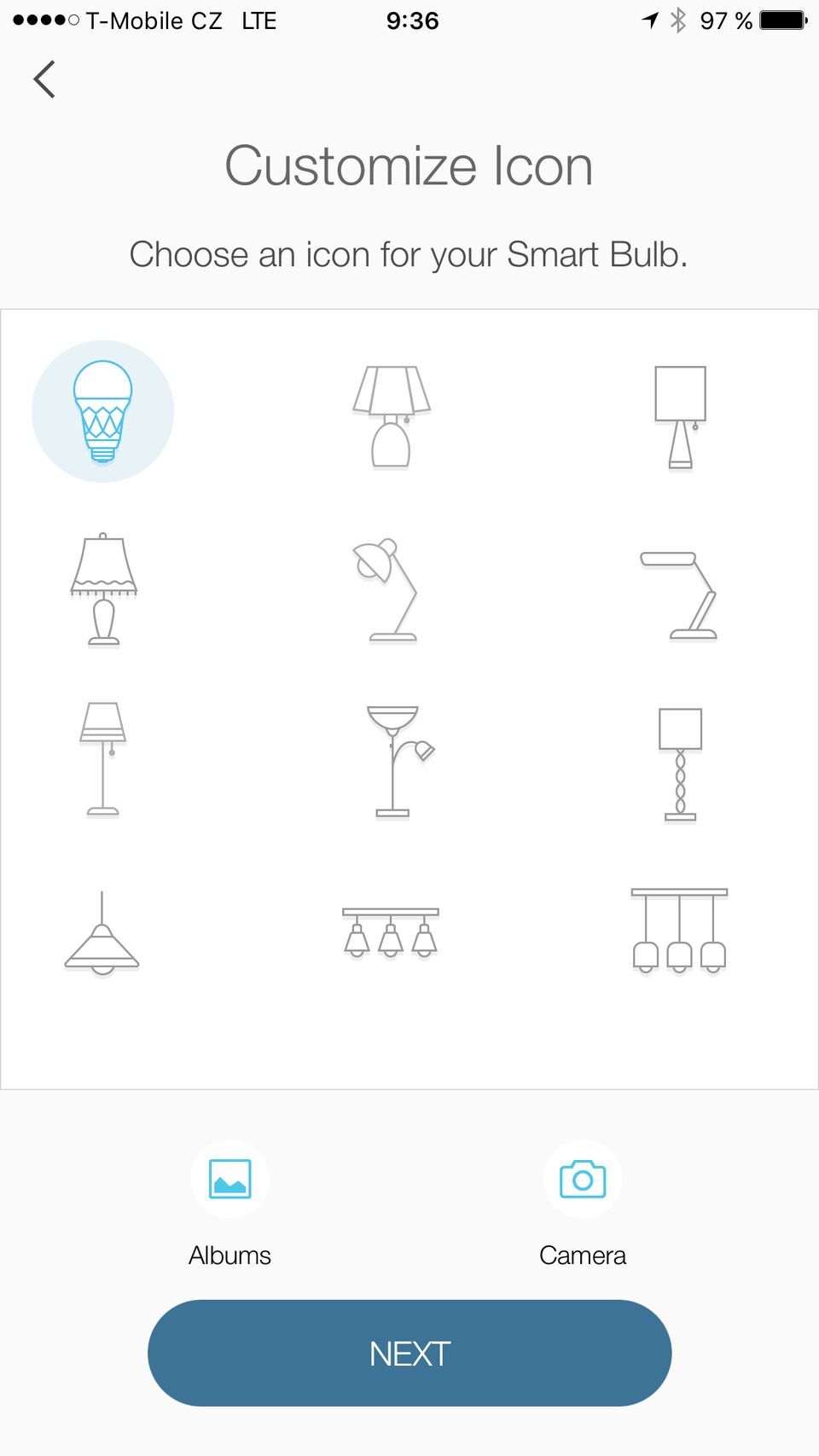The height and width of the screenshot is (1456, 819).
Task: Select the single floor lamp icon
Action: pos(103,759)
